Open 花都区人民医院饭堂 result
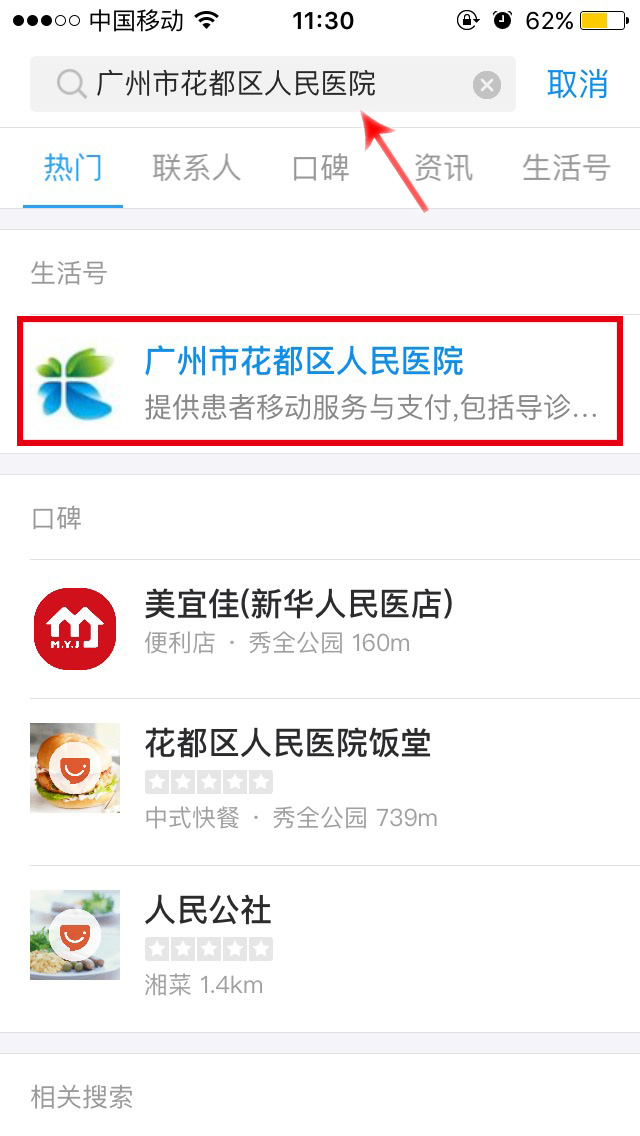The height and width of the screenshot is (1136, 640). coord(320,780)
